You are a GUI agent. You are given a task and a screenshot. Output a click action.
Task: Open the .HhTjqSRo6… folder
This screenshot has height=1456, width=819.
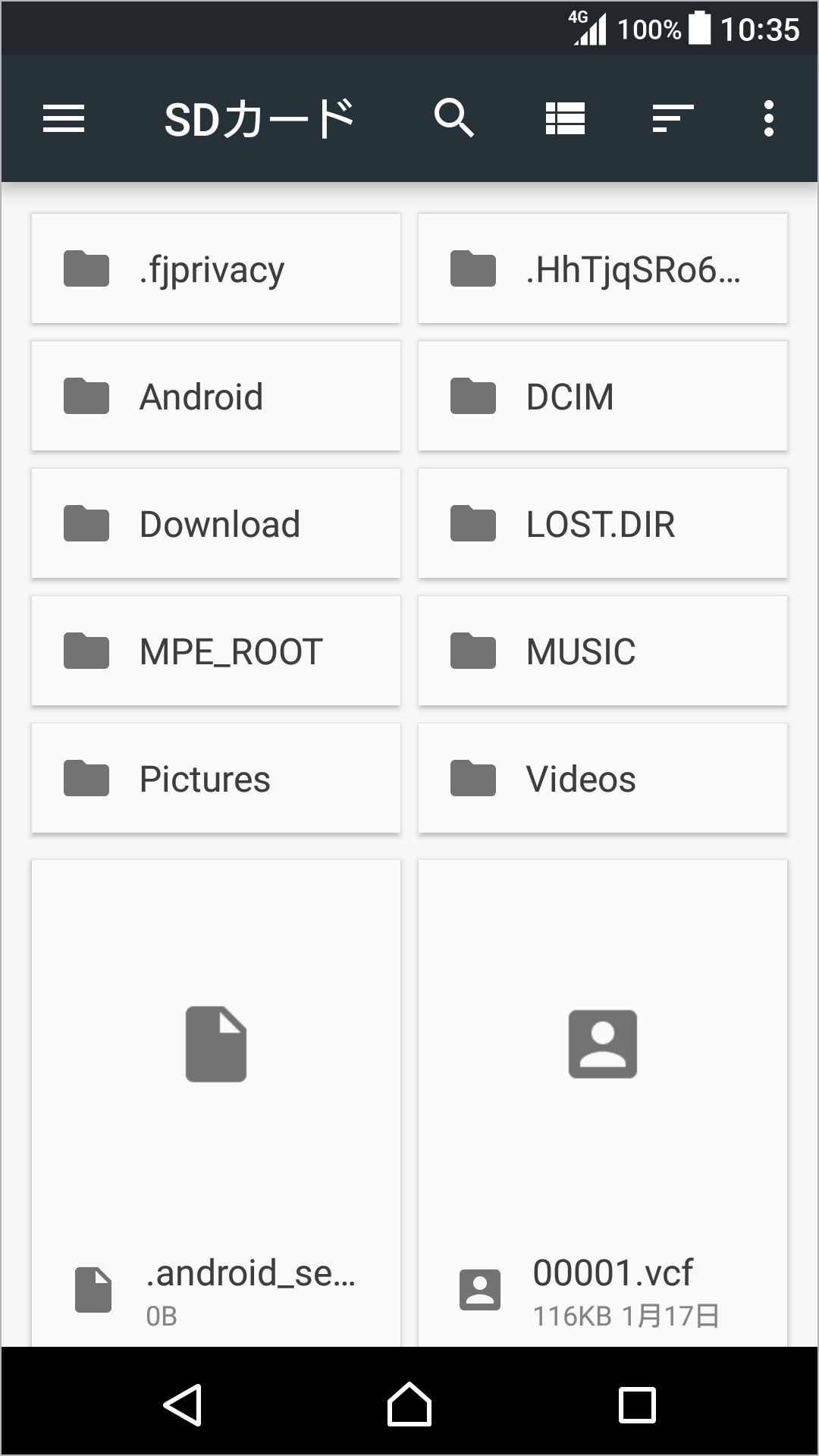603,269
